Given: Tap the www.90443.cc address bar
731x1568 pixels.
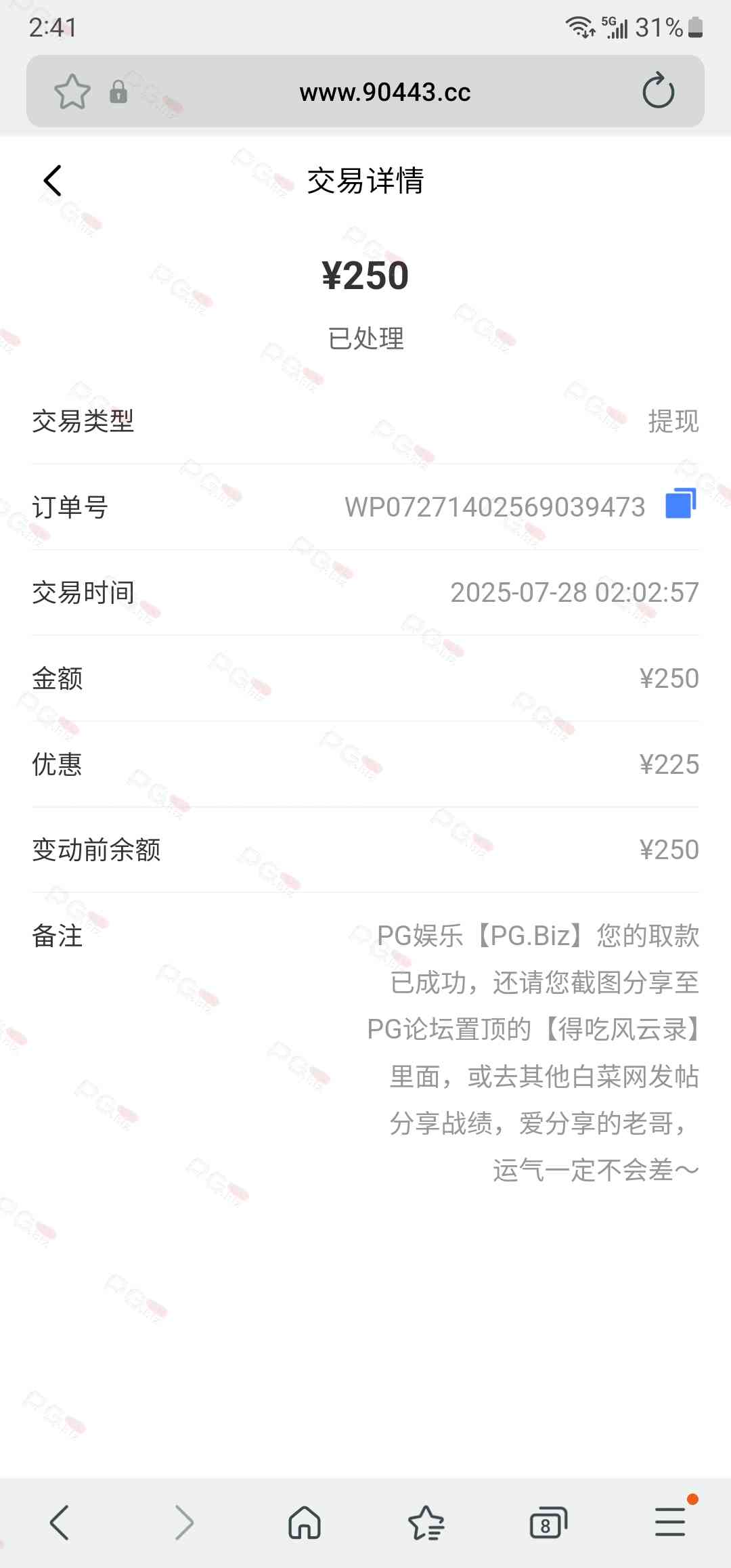Looking at the screenshot, I should coord(384,91).
